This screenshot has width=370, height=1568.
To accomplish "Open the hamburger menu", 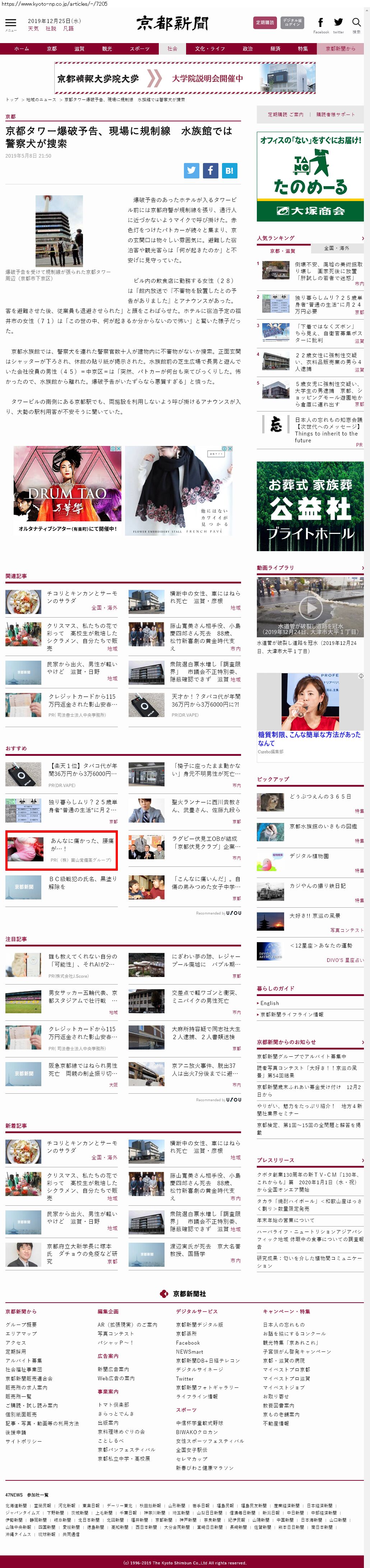I will click(x=10, y=23).
